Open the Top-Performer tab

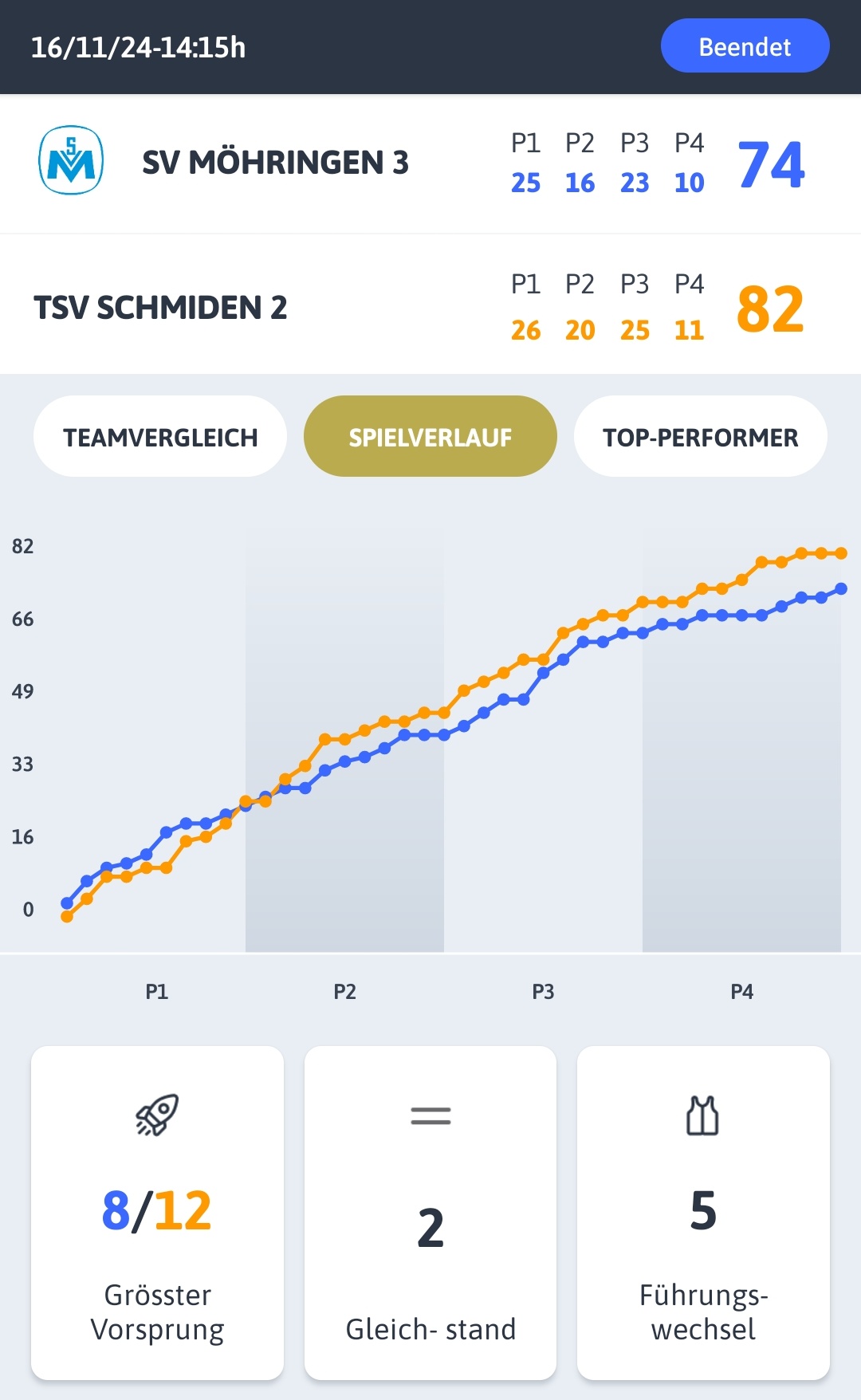pyautogui.click(x=701, y=437)
